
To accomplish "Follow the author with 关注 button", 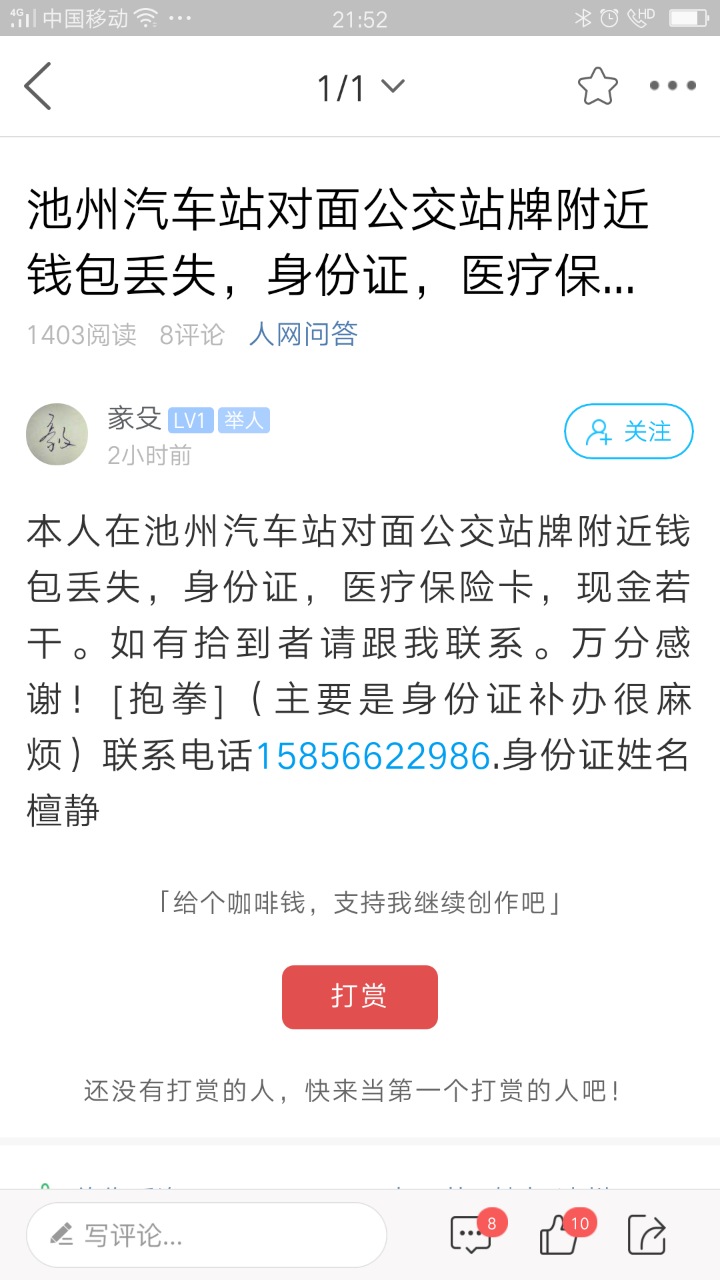I will tap(628, 431).
